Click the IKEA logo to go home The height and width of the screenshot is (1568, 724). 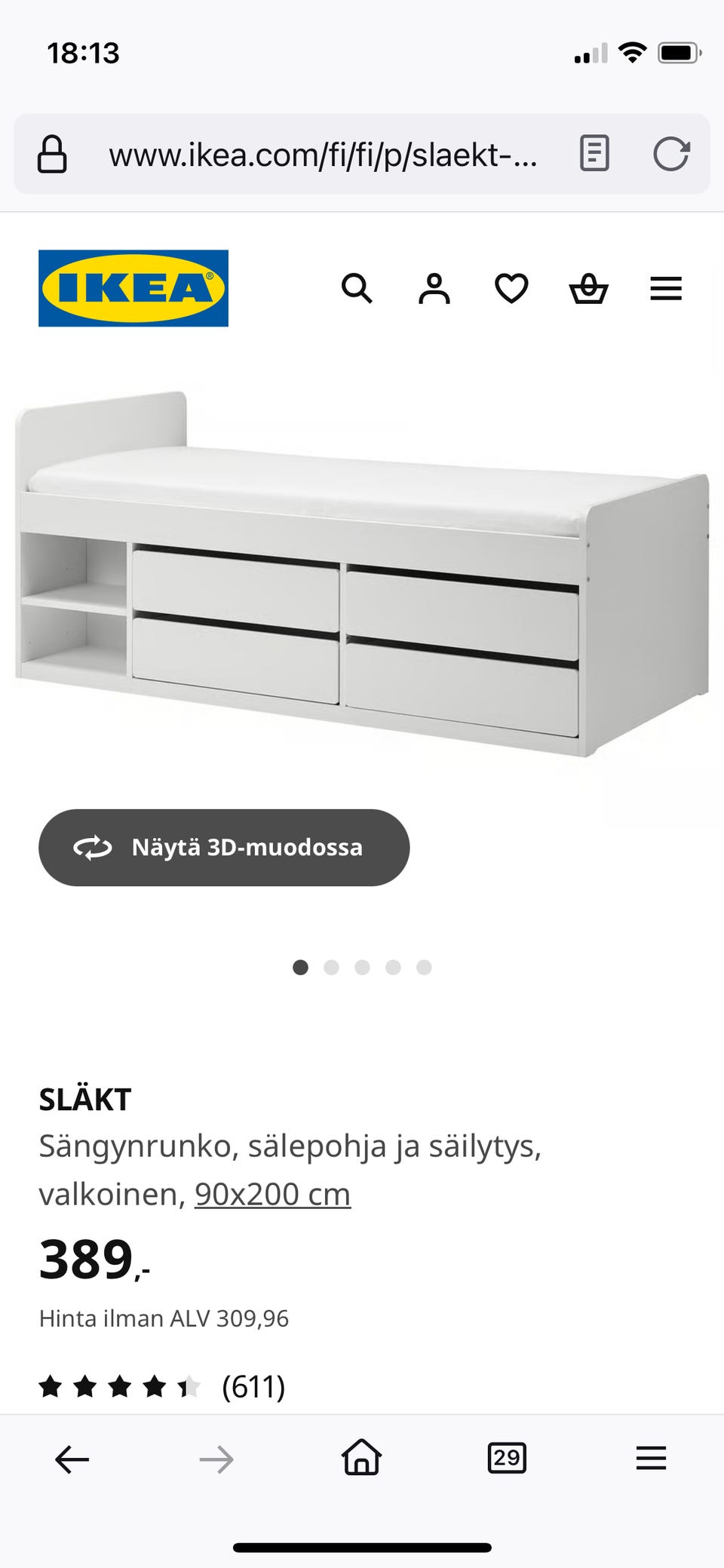pos(133,288)
